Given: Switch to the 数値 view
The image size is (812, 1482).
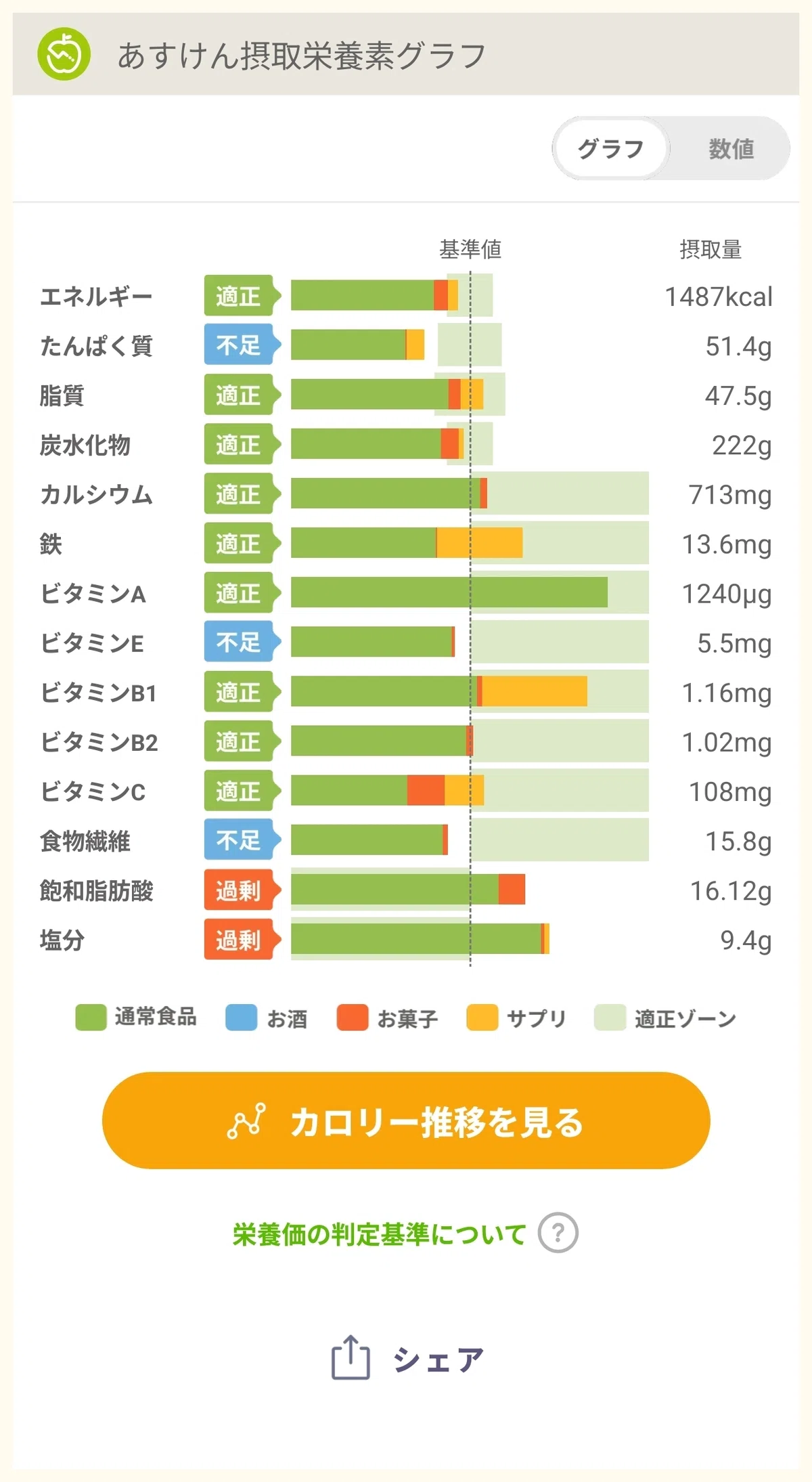Looking at the screenshot, I should click(731, 148).
